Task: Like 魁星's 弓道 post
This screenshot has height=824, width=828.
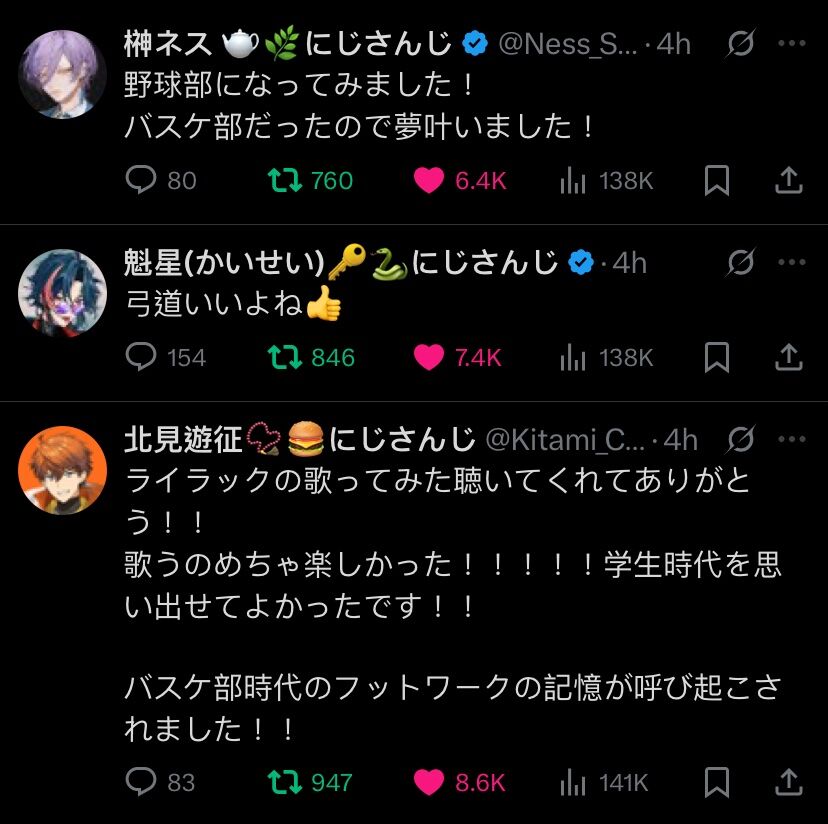Action: 429,357
